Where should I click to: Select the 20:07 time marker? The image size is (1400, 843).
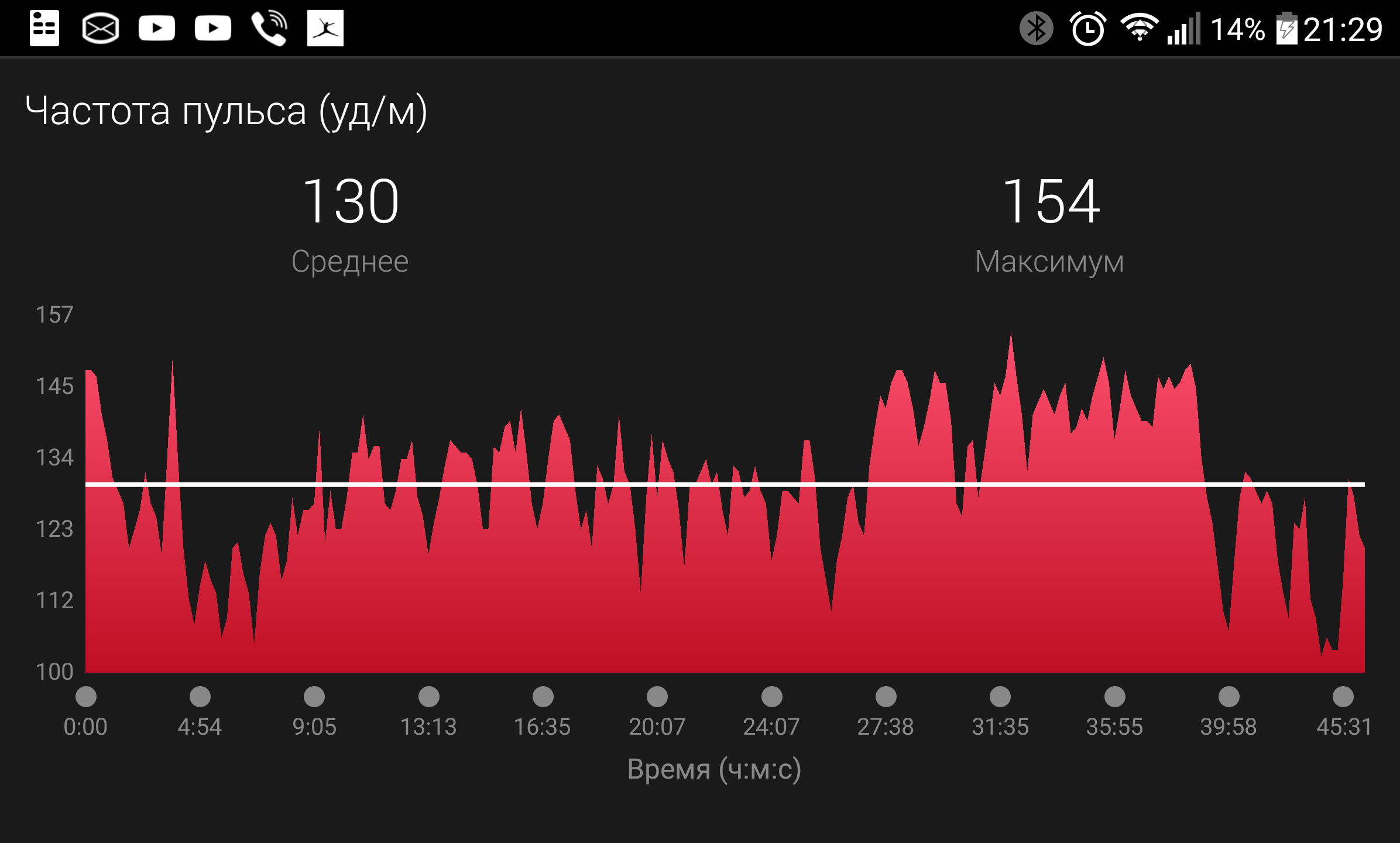click(x=657, y=697)
